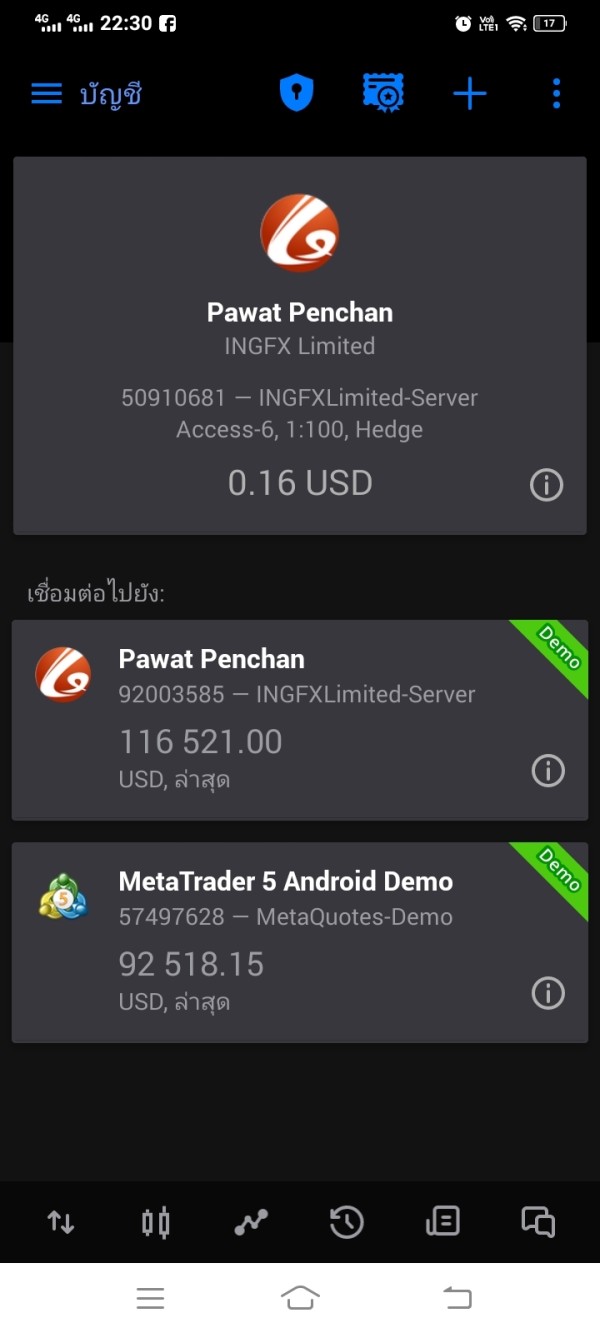Switch to the chat messages tab
This screenshot has width=600, height=1333.
coord(538,1222)
